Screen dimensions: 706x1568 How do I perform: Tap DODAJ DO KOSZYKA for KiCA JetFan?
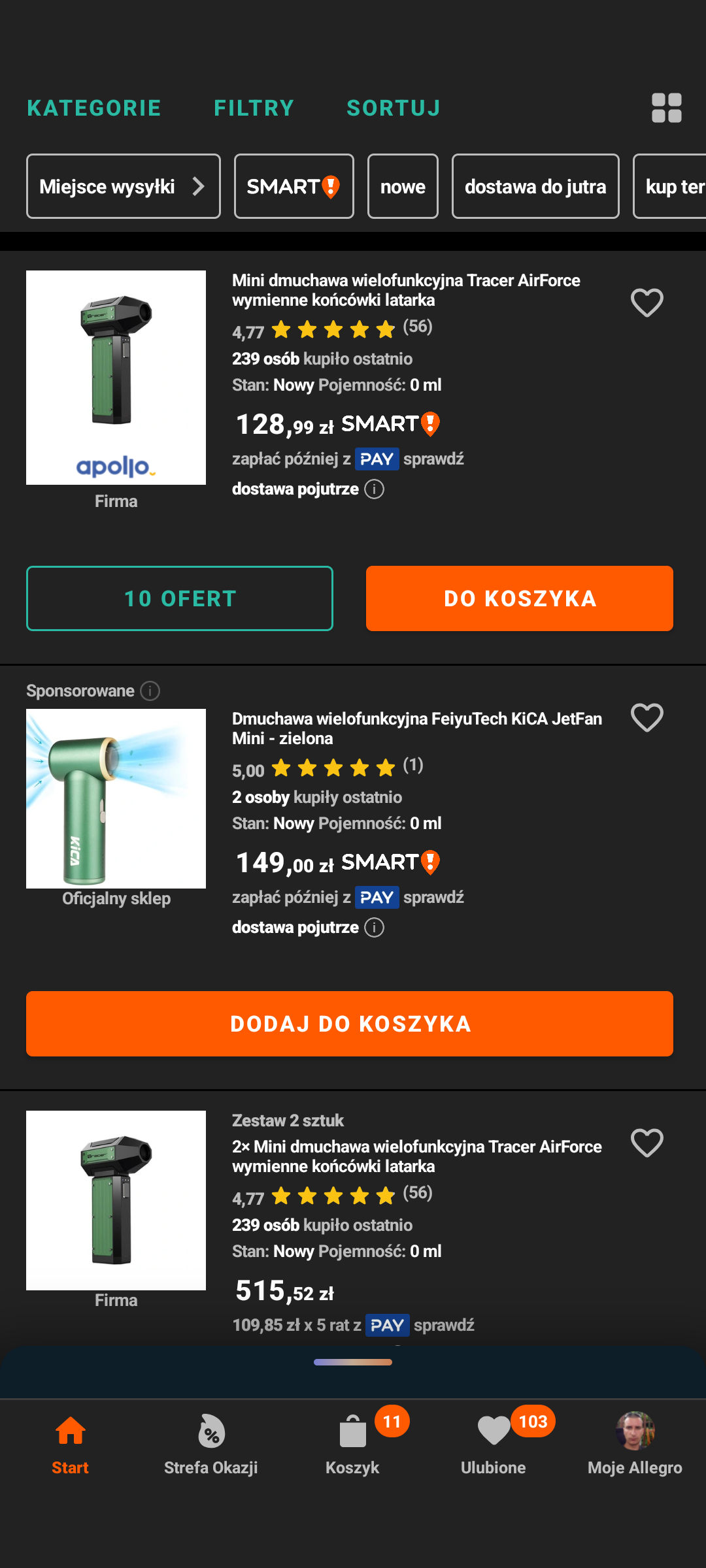coord(350,1024)
